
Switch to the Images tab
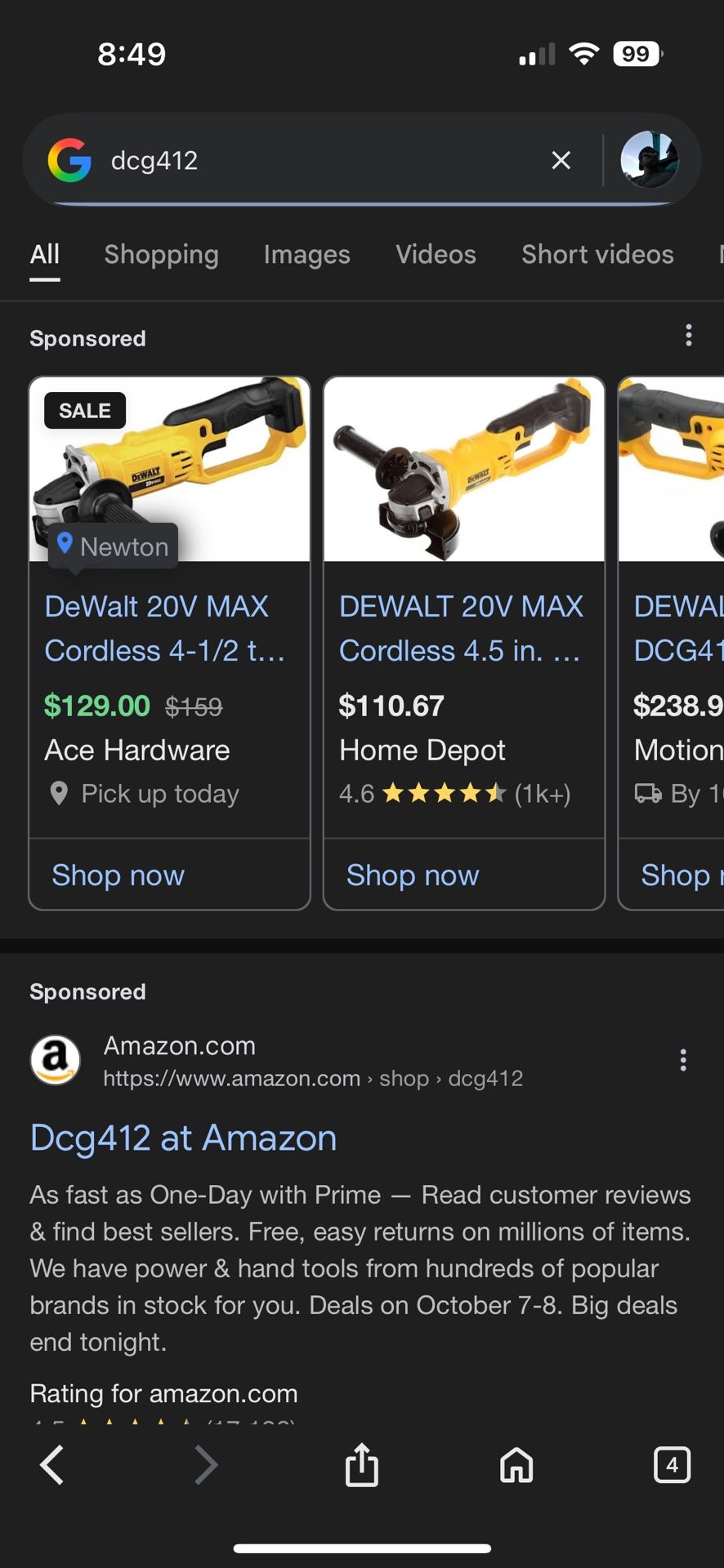pos(306,255)
